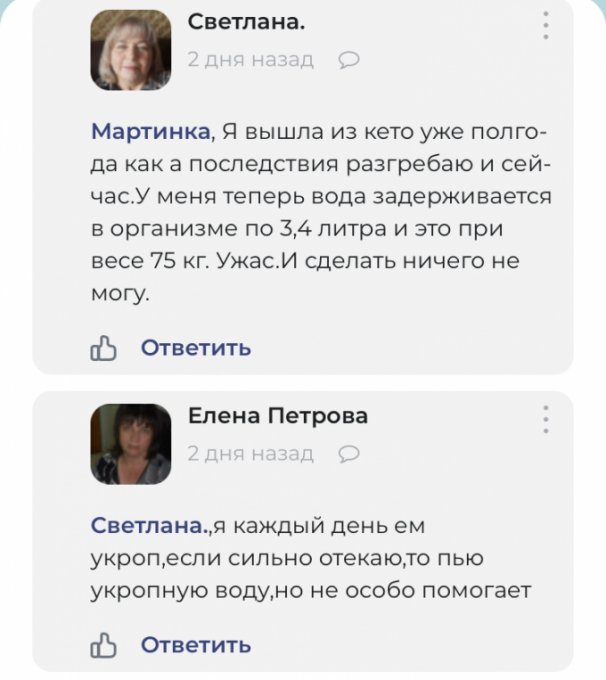The width and height of the screenshot is (606, 680).
Task: Tap the speech bubble icon next to Елена's timestamp
Action: tap(349, 454)
